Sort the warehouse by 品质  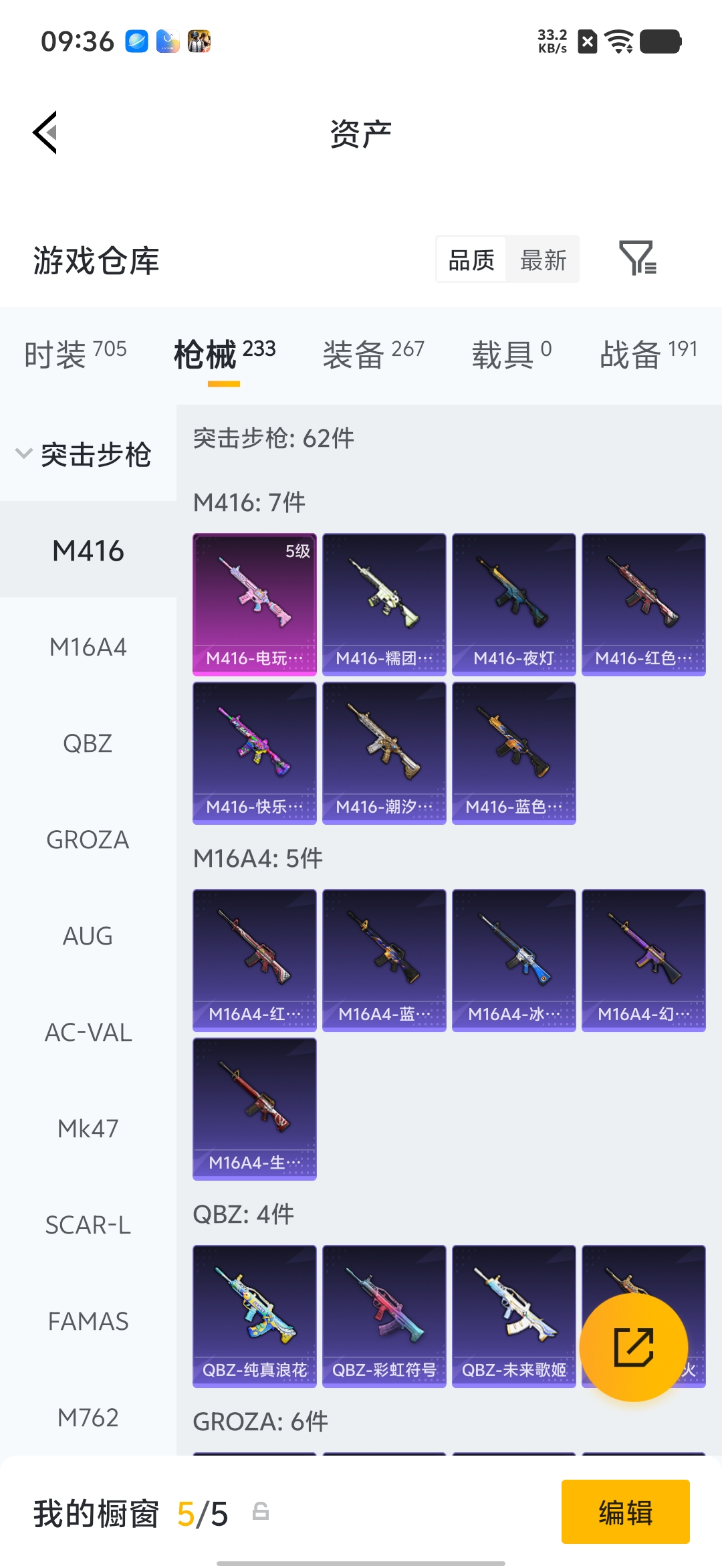click(x=471, y=260)
